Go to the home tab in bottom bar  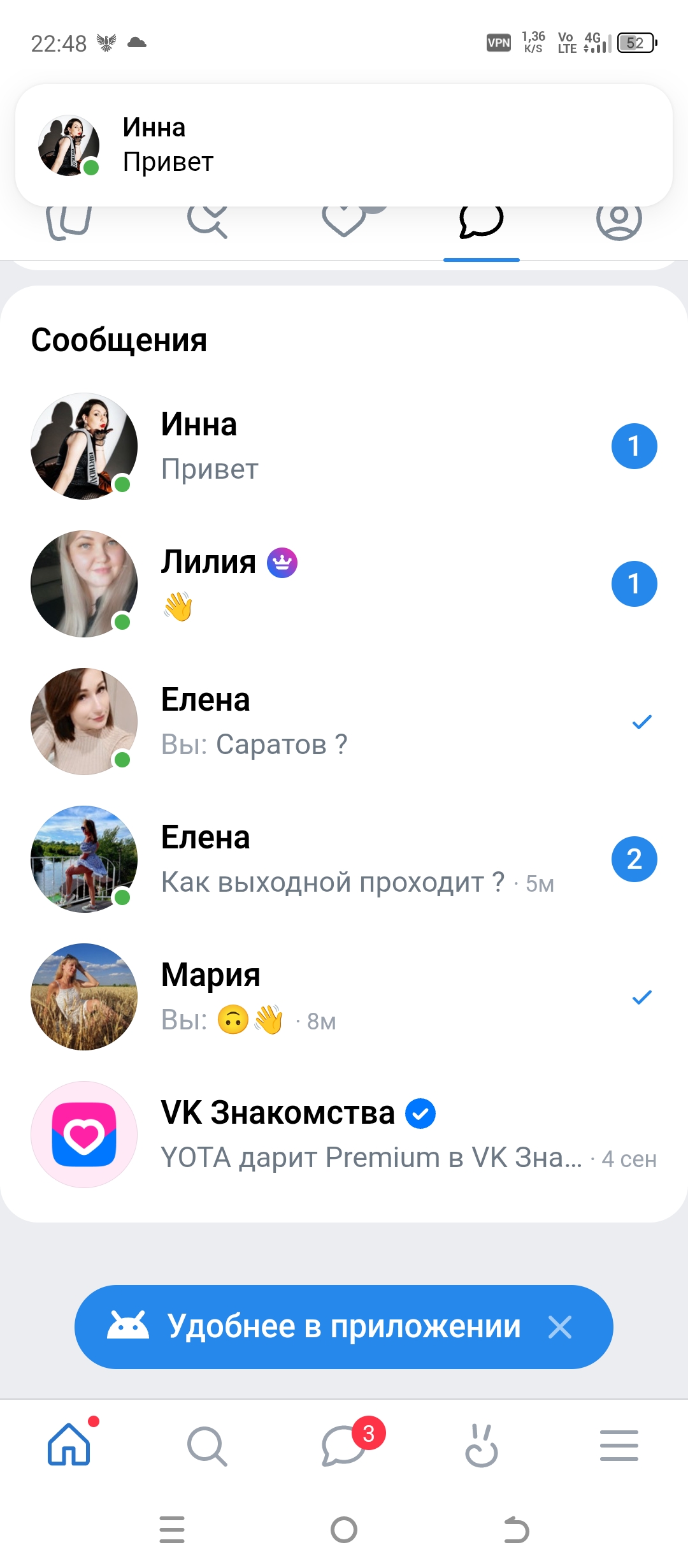69,1446
